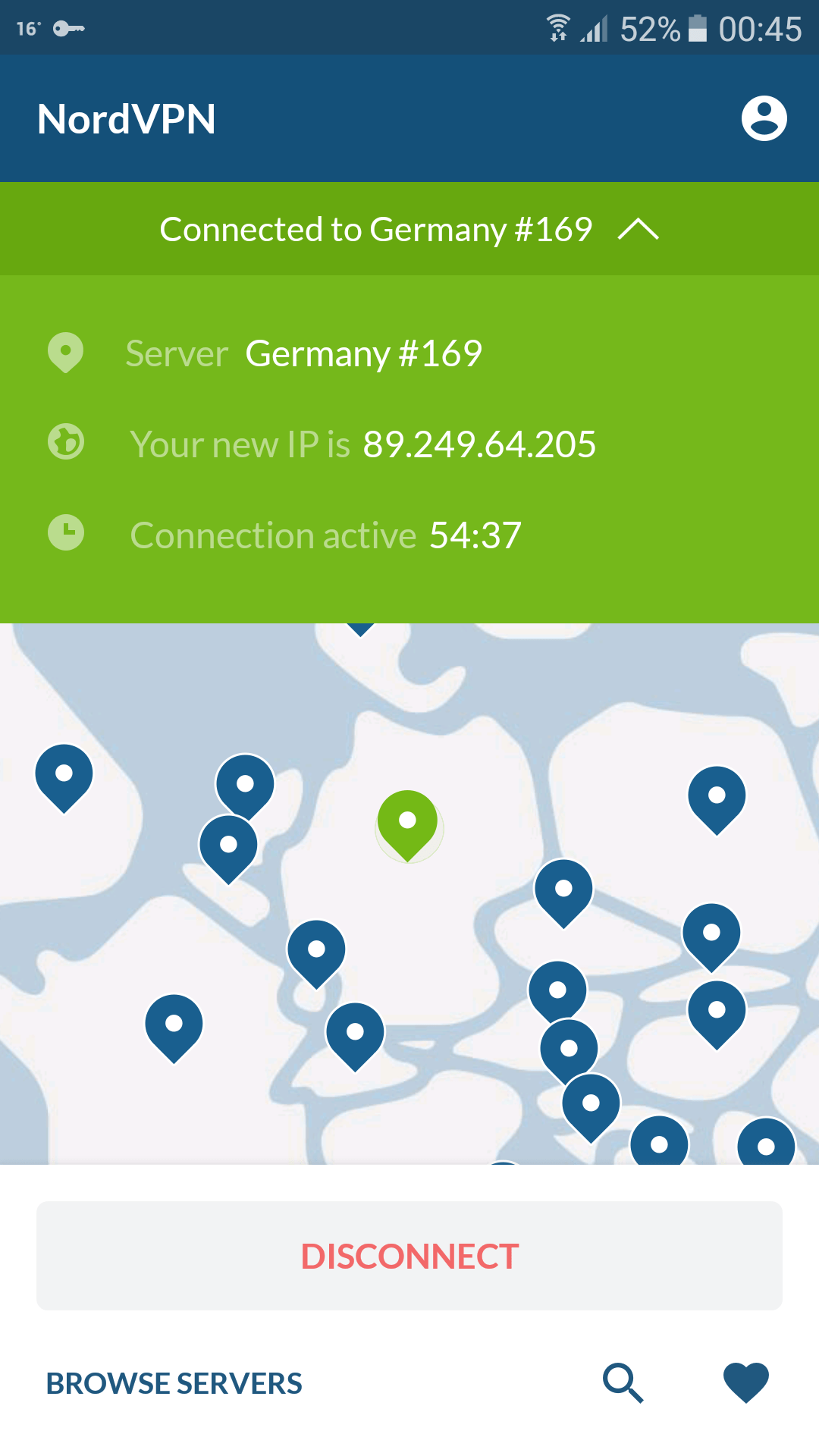The width and height of the screenshot is (819, 1456).
Task: Open favorites via the heart icon
Action: 745,1382
